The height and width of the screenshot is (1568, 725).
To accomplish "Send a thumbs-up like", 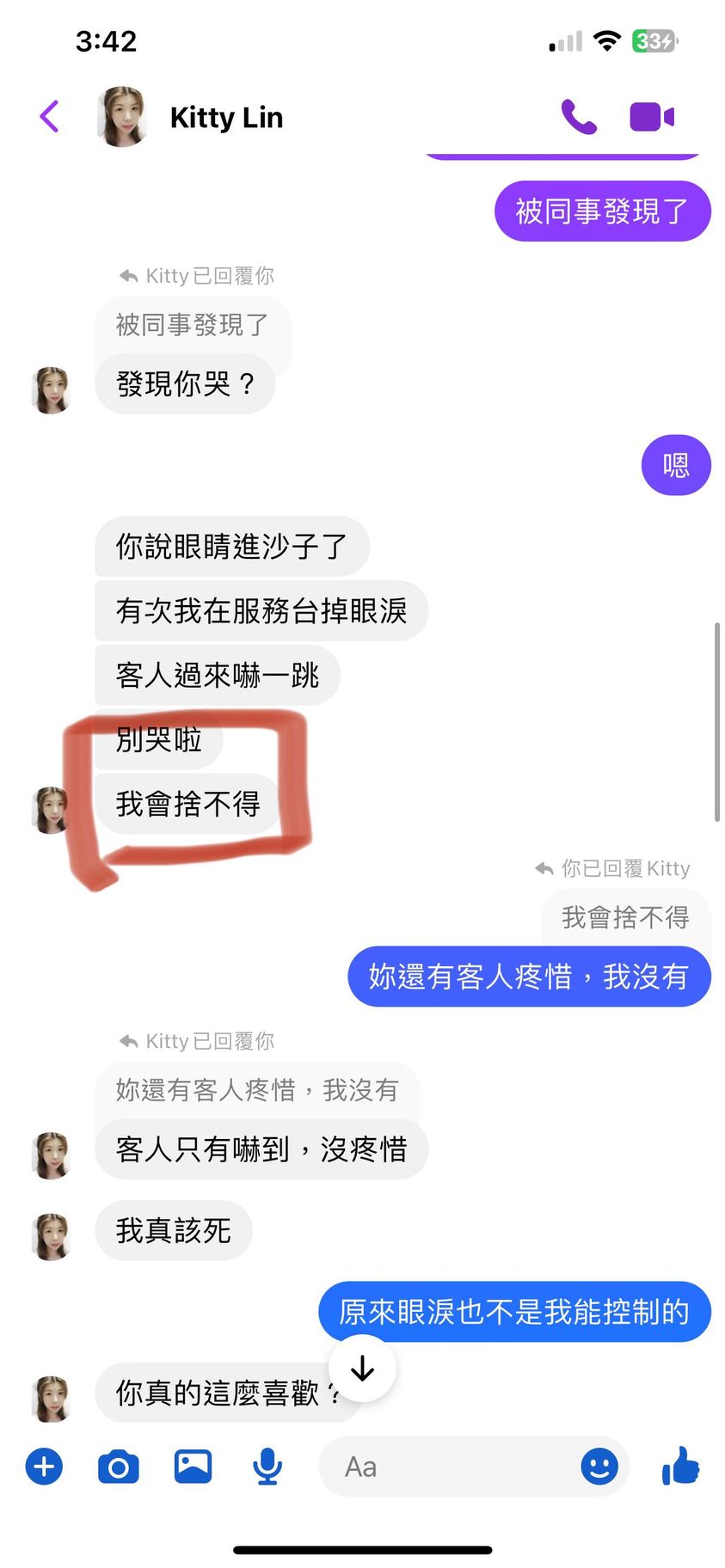I will (681, 1466).
